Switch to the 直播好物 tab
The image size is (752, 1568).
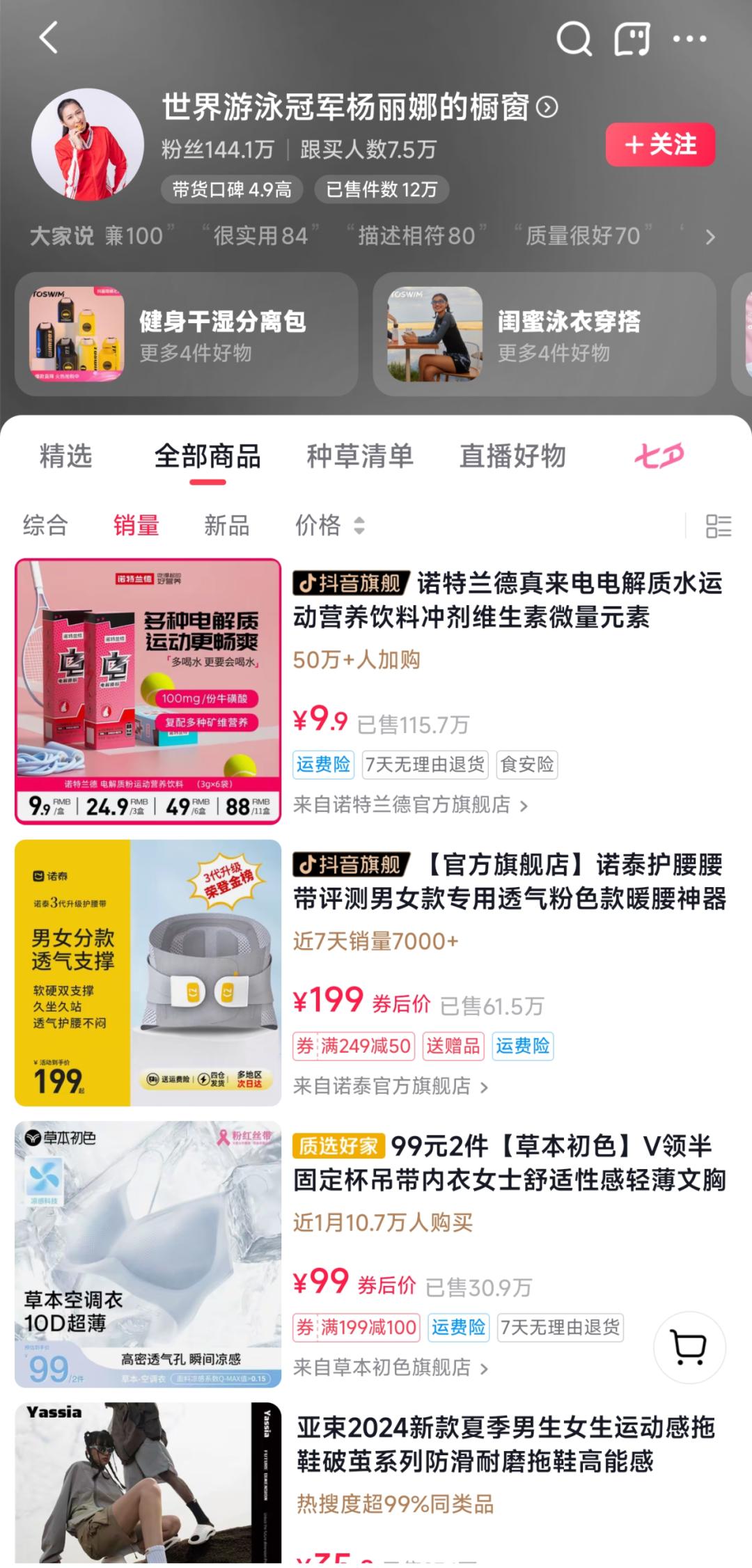(x=512, y=457)
